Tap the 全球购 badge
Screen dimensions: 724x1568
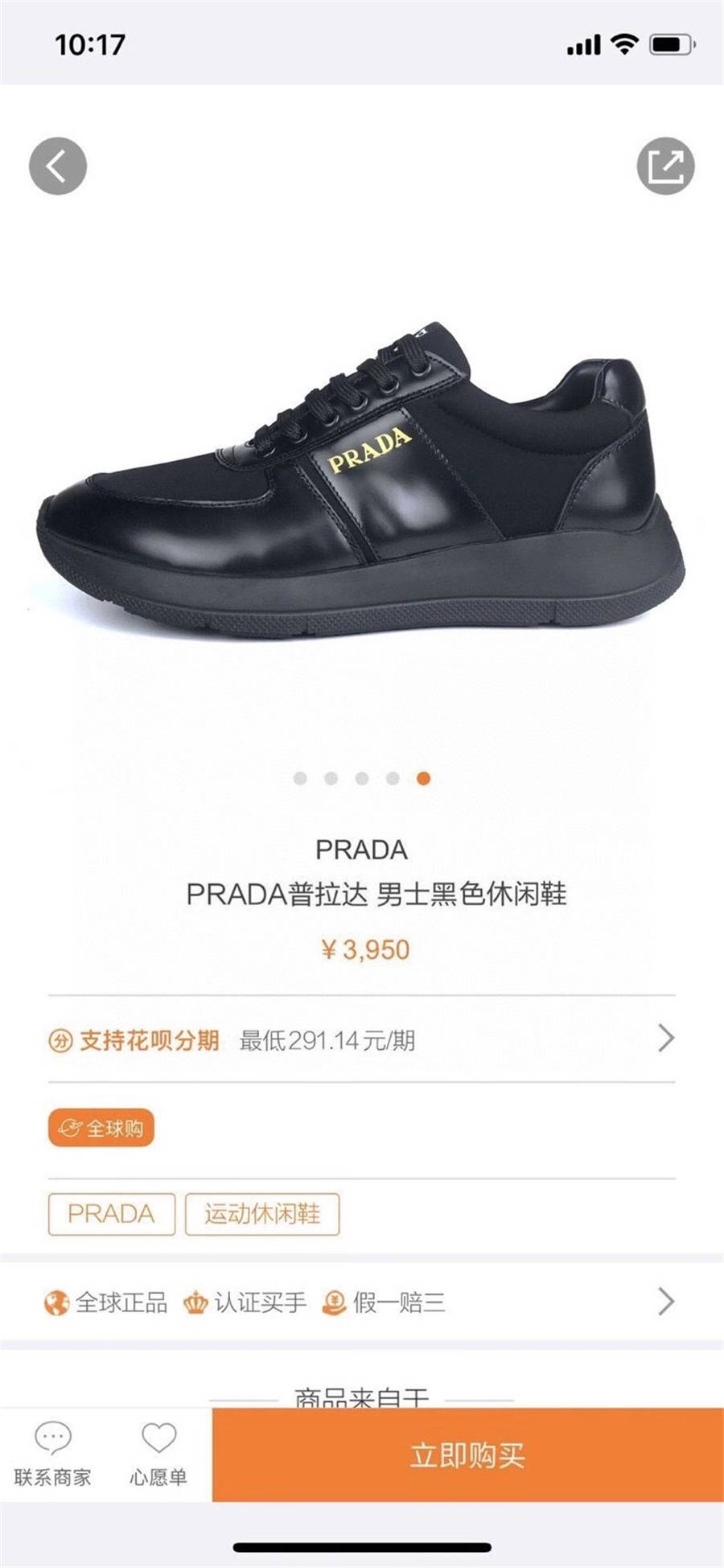point(101,1128)
